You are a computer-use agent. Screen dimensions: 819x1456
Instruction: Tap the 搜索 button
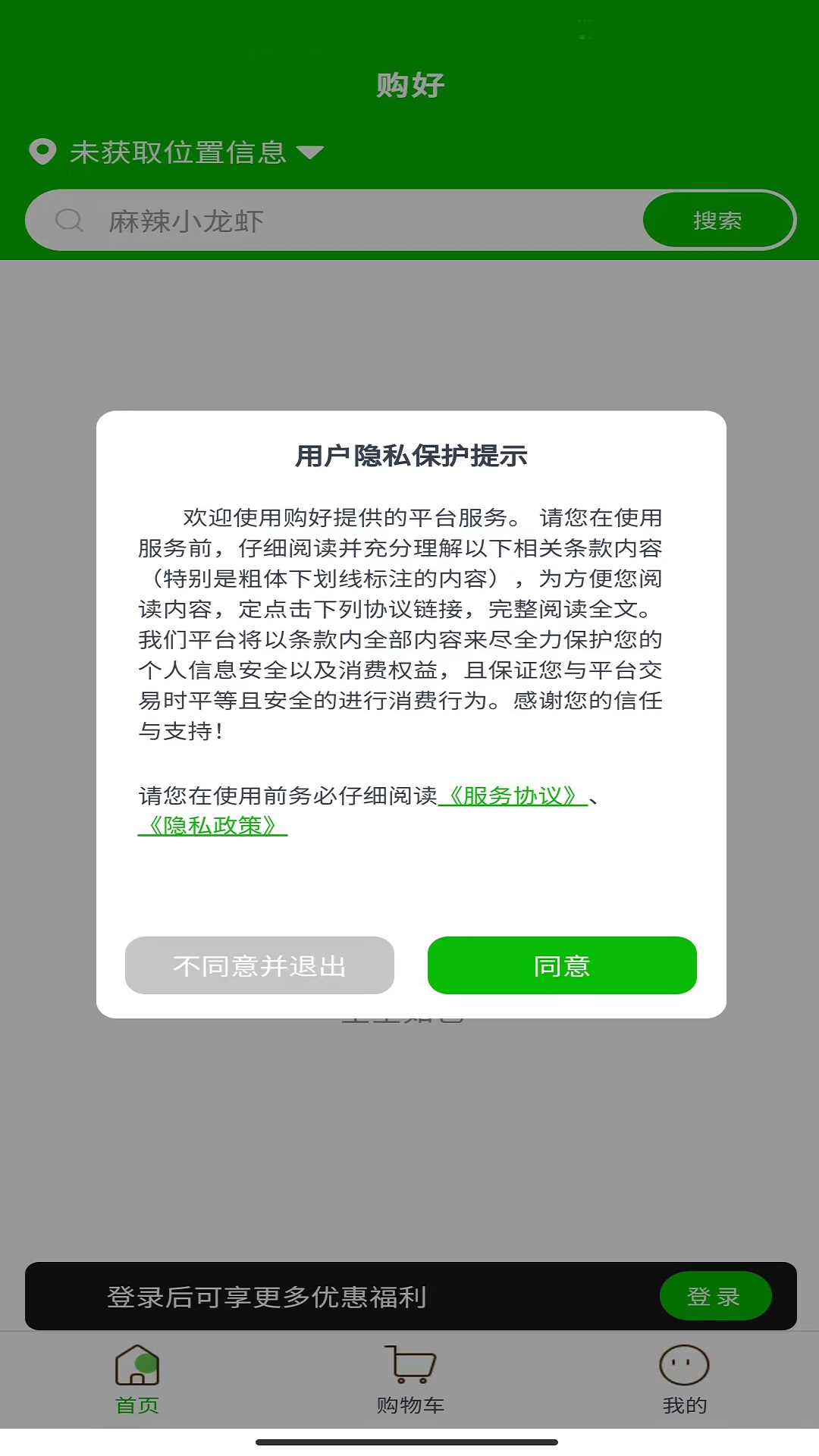click(717, 221)
